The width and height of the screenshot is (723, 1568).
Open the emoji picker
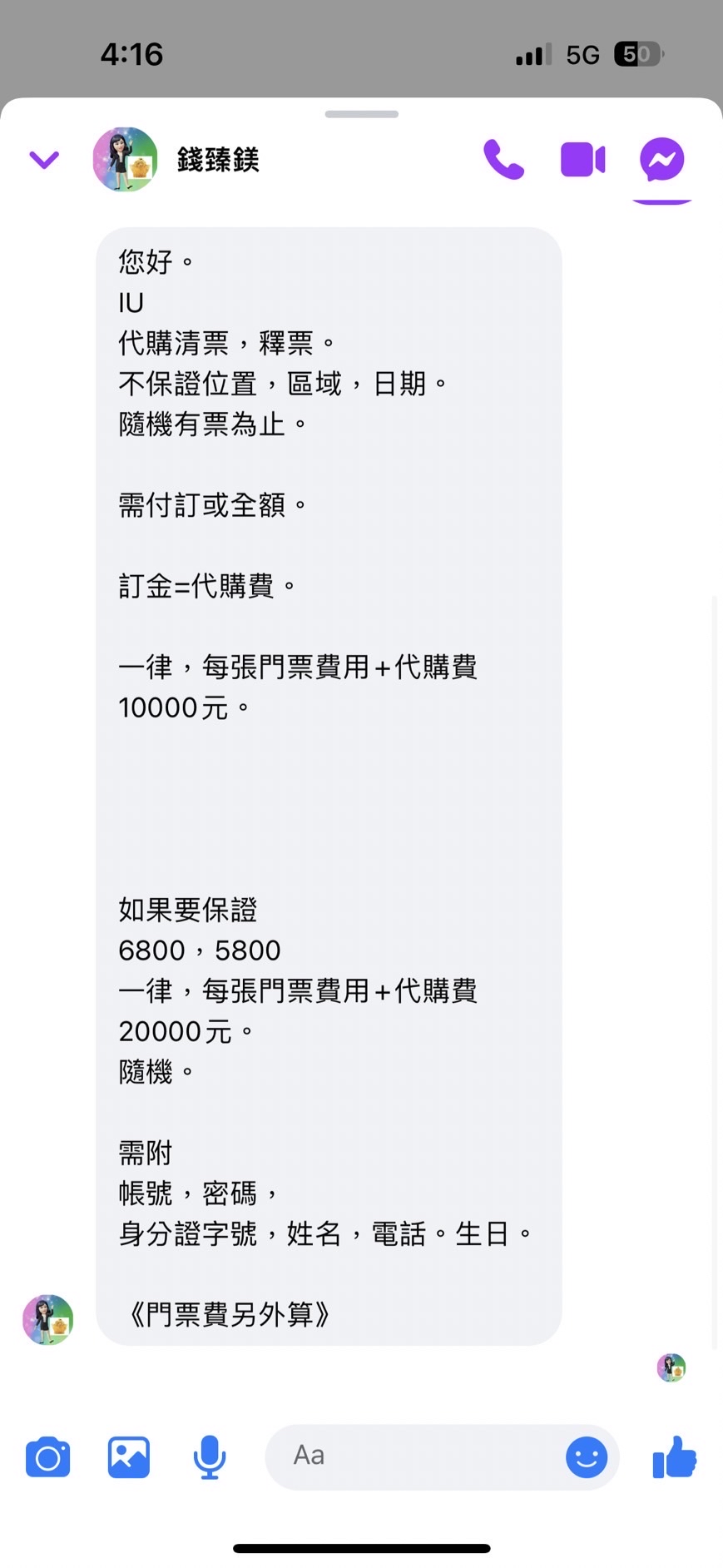[586, 1457]
